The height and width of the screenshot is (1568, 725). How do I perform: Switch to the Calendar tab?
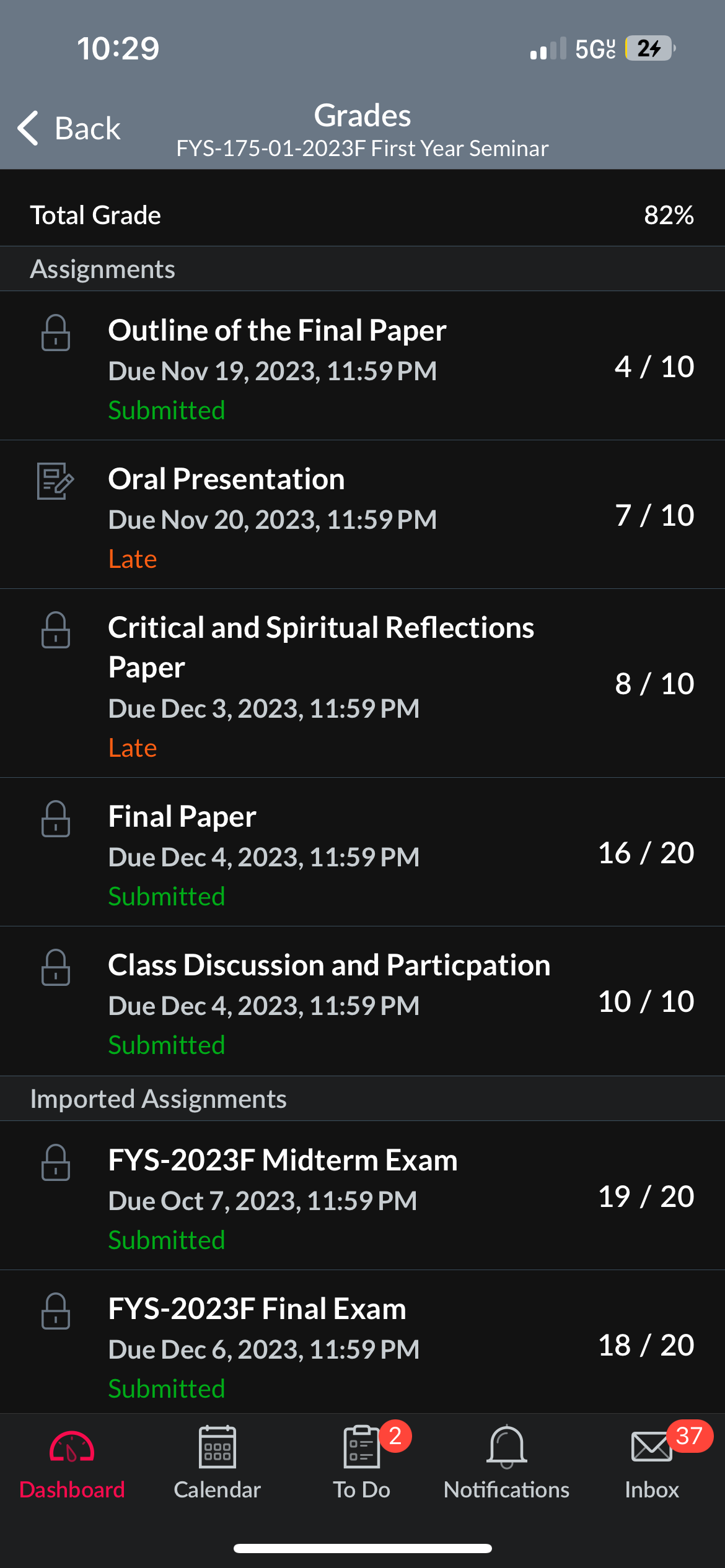coord(217,1465)
